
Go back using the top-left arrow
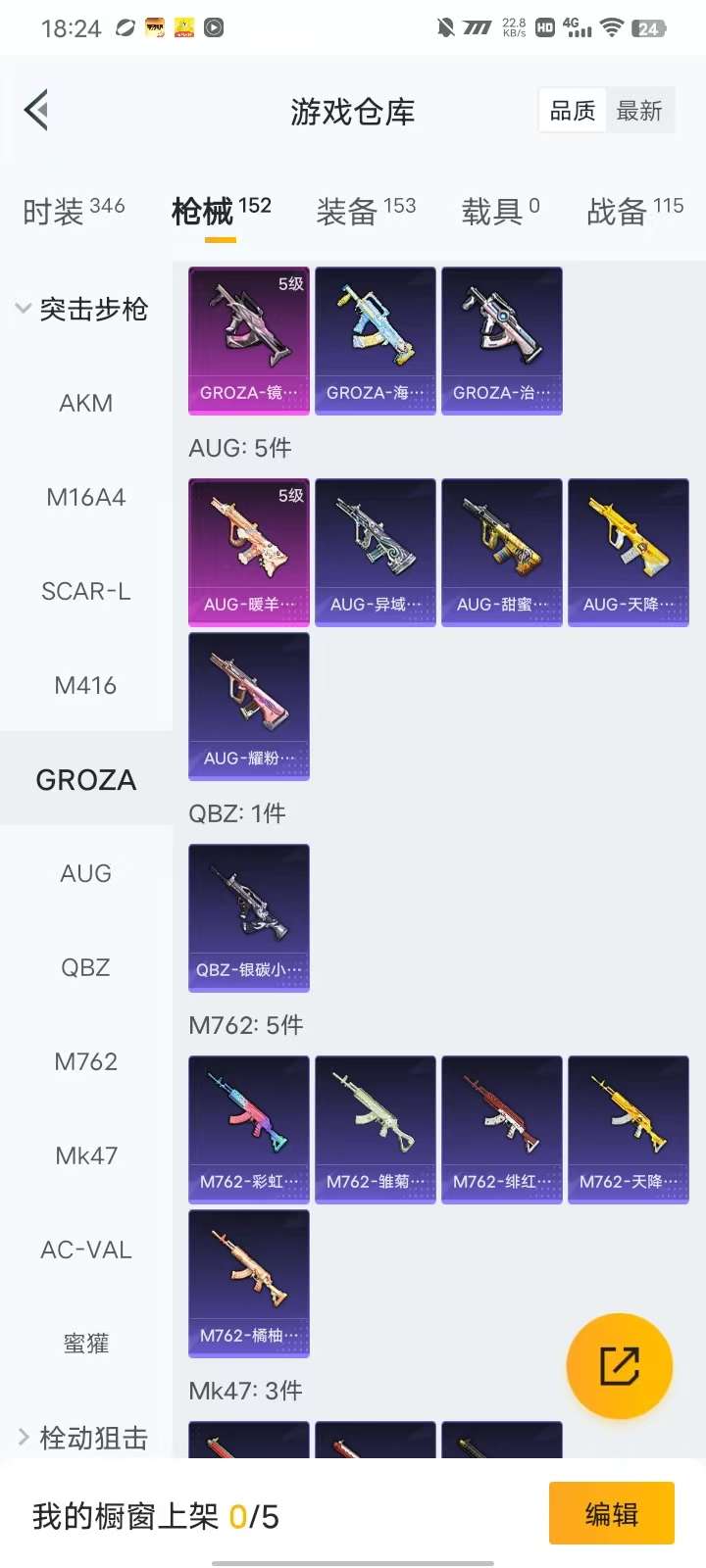(37, 110)
